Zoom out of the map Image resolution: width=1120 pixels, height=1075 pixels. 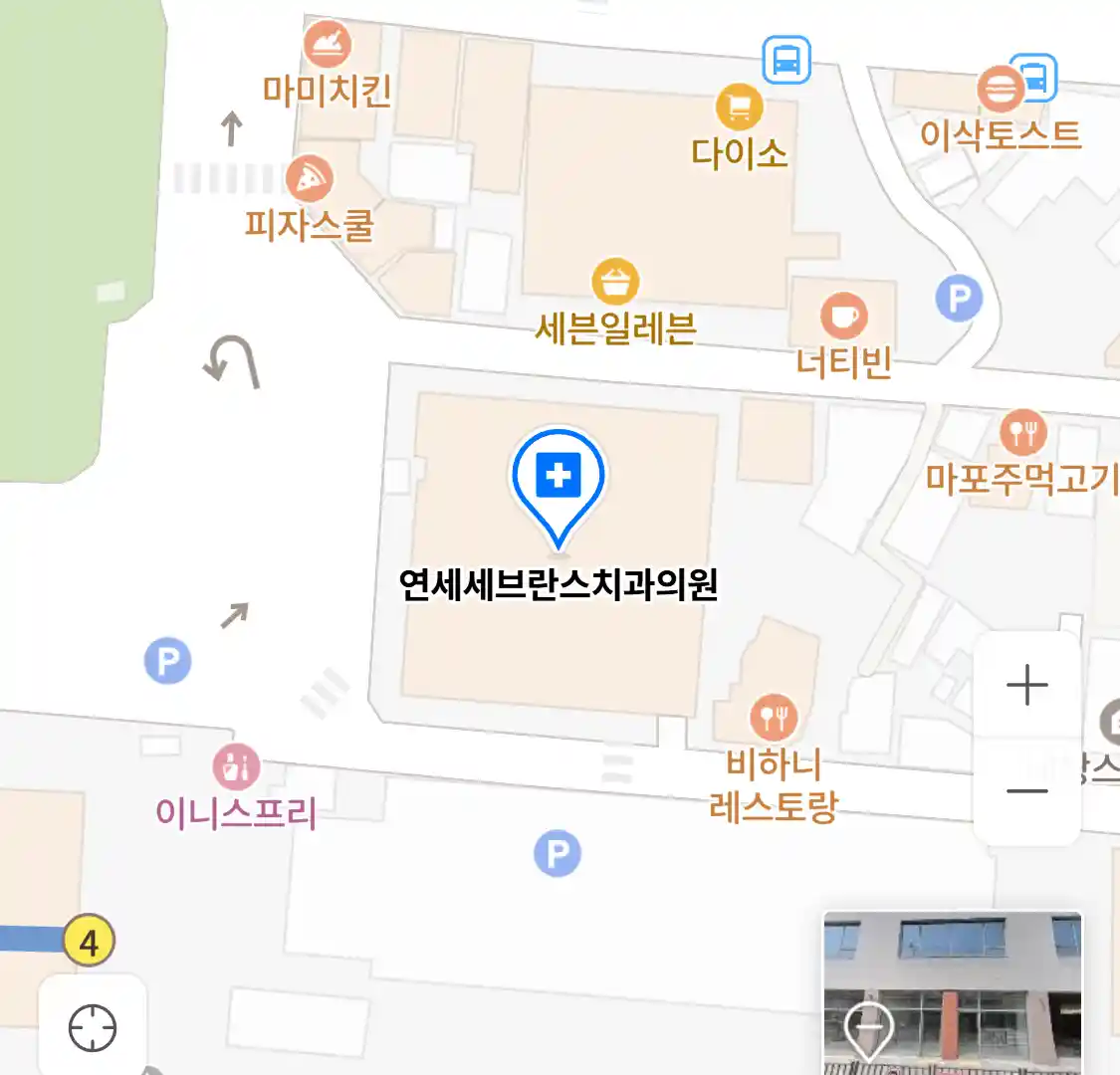(x=1026, y=791)
